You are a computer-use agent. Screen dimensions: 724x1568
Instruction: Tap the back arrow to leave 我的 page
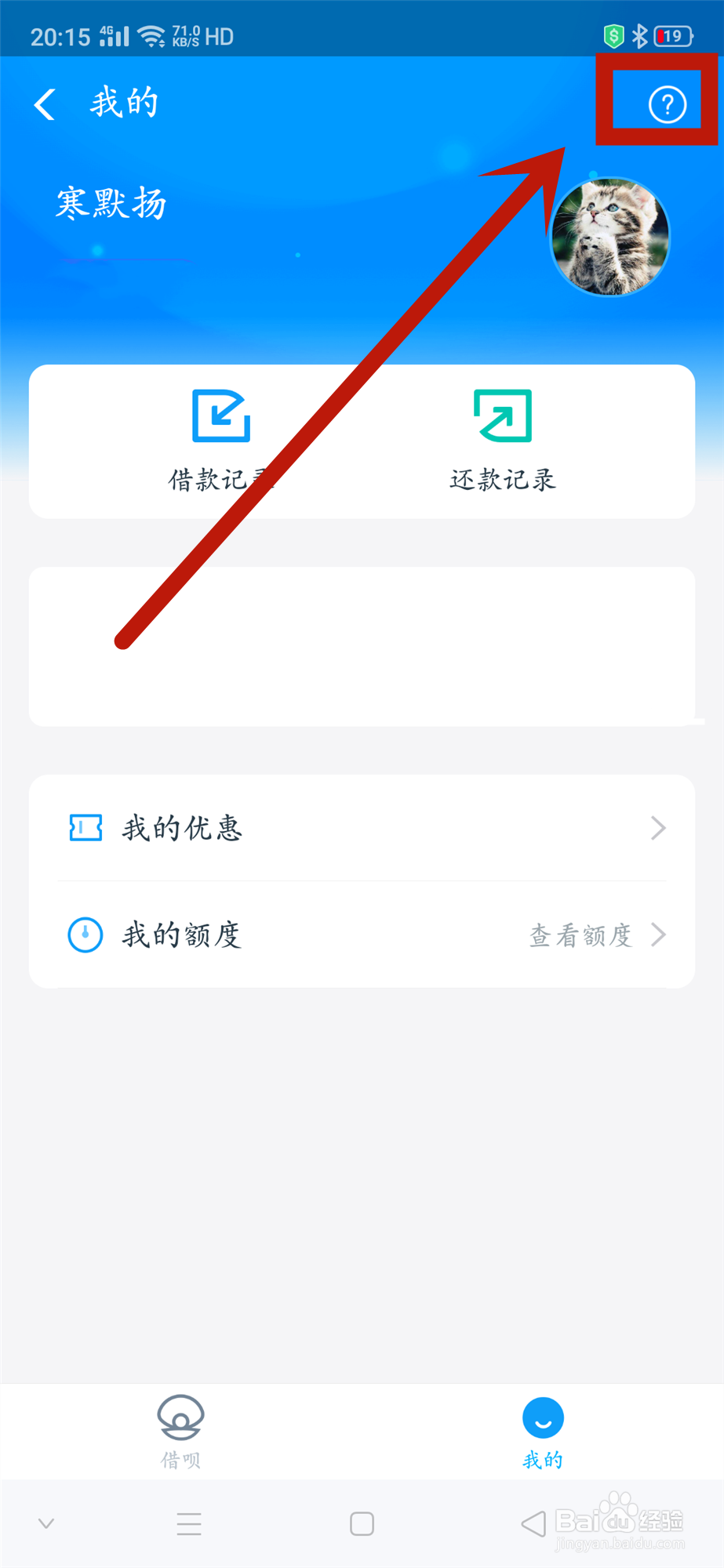[45, 103]
